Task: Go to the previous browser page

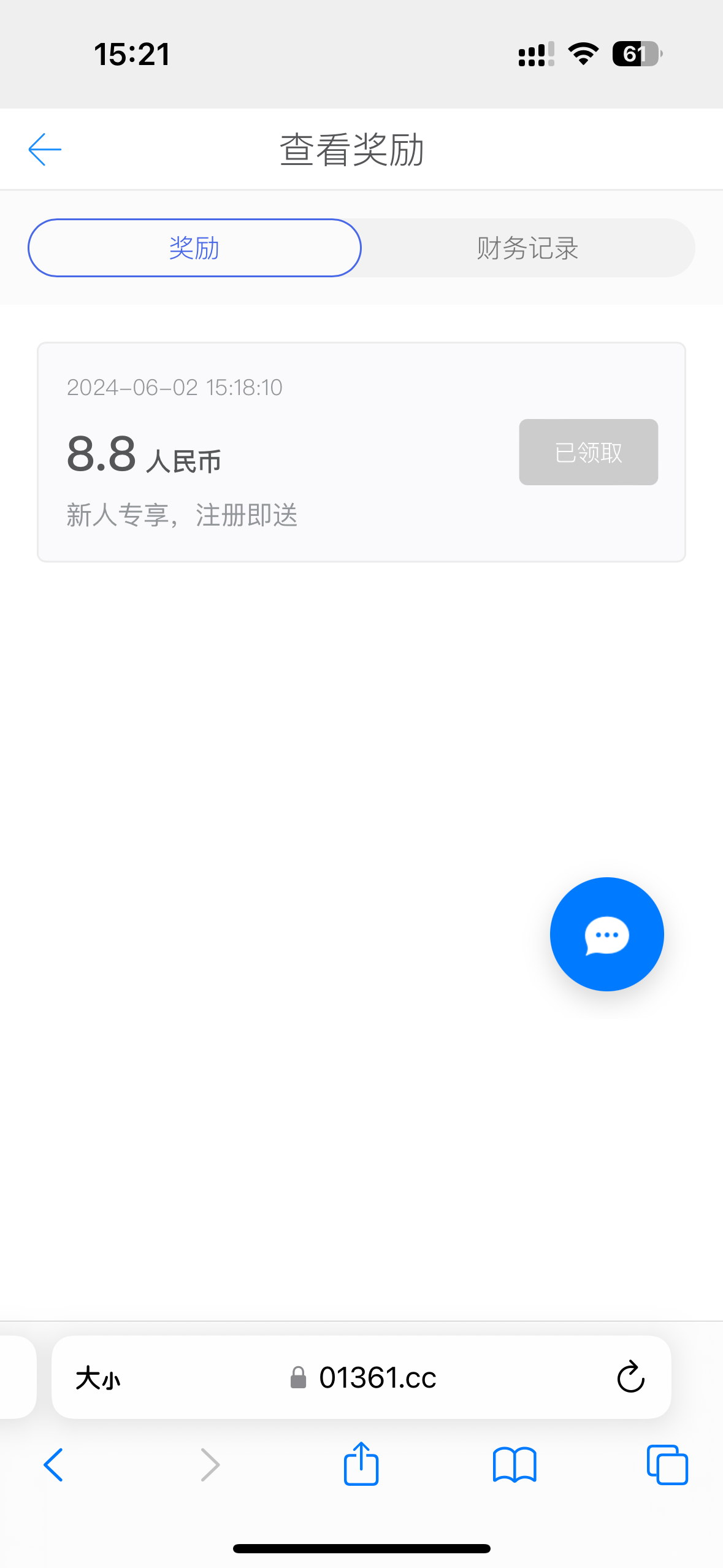Action: pyautogui.click(x=53, y=1465)
